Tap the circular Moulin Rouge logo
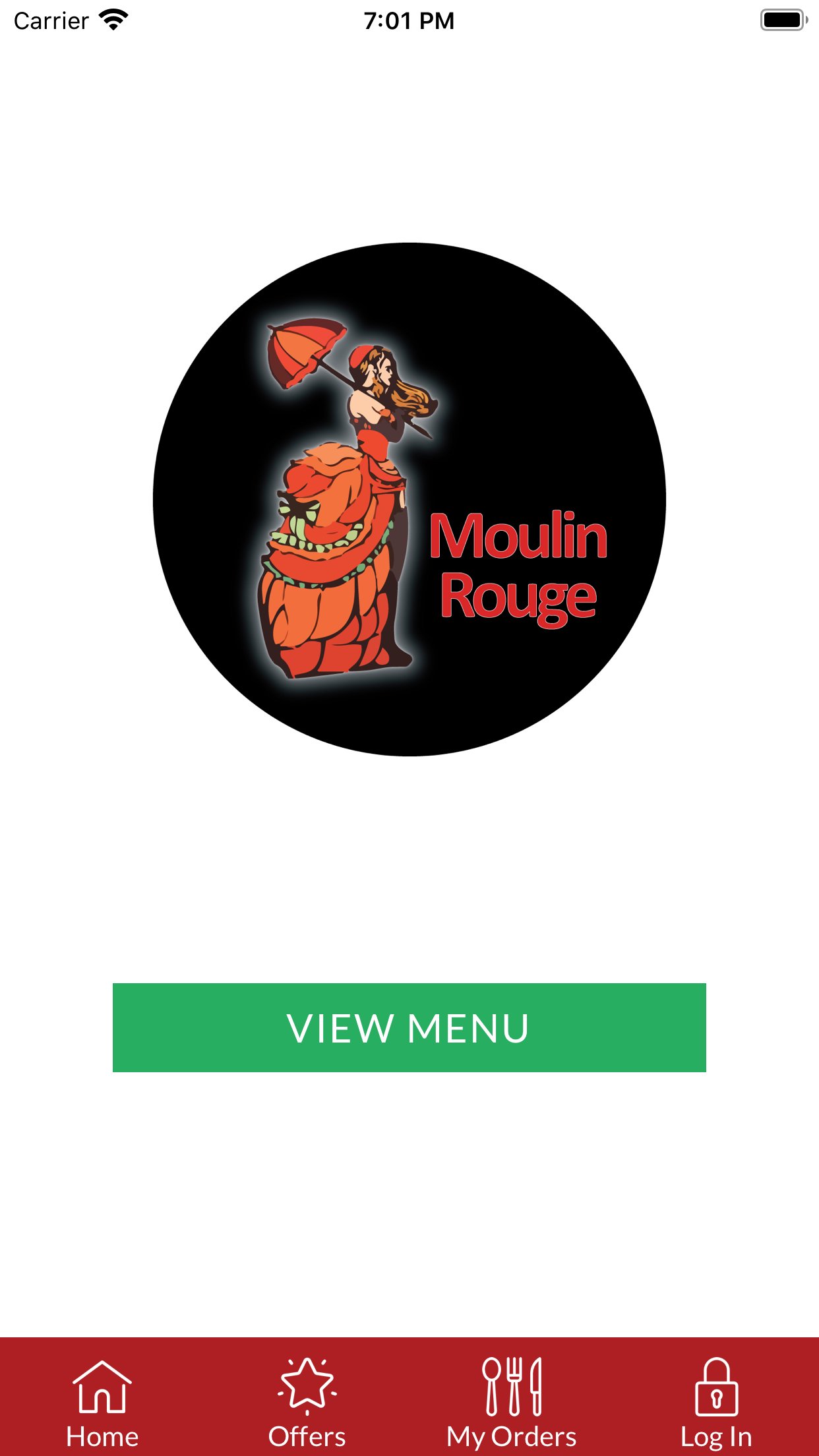The image size is (819, 1456). (409, 501)
